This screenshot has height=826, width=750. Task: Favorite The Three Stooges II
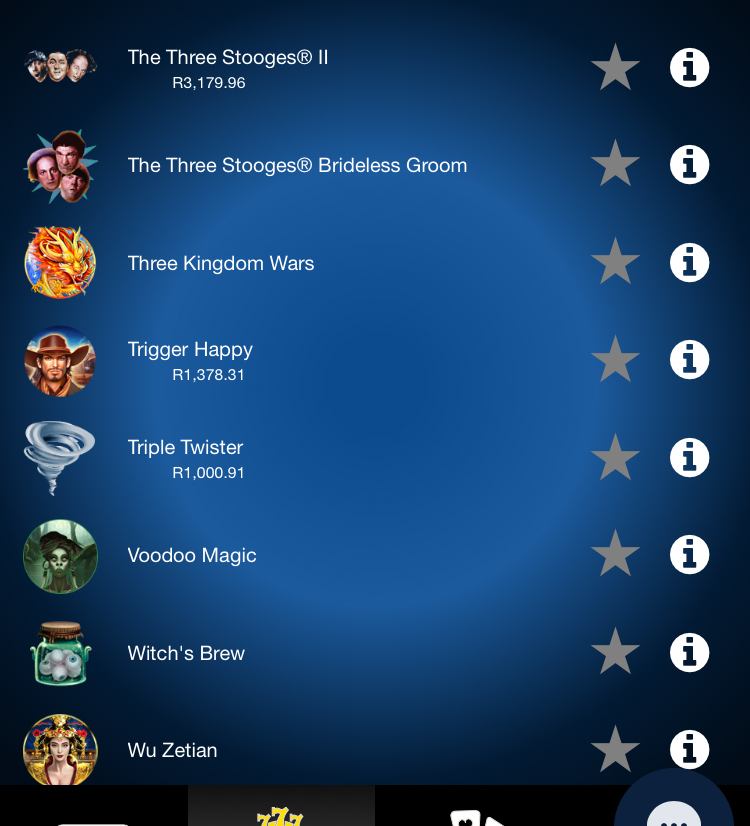pyautogui.click(x=615, y=68)
